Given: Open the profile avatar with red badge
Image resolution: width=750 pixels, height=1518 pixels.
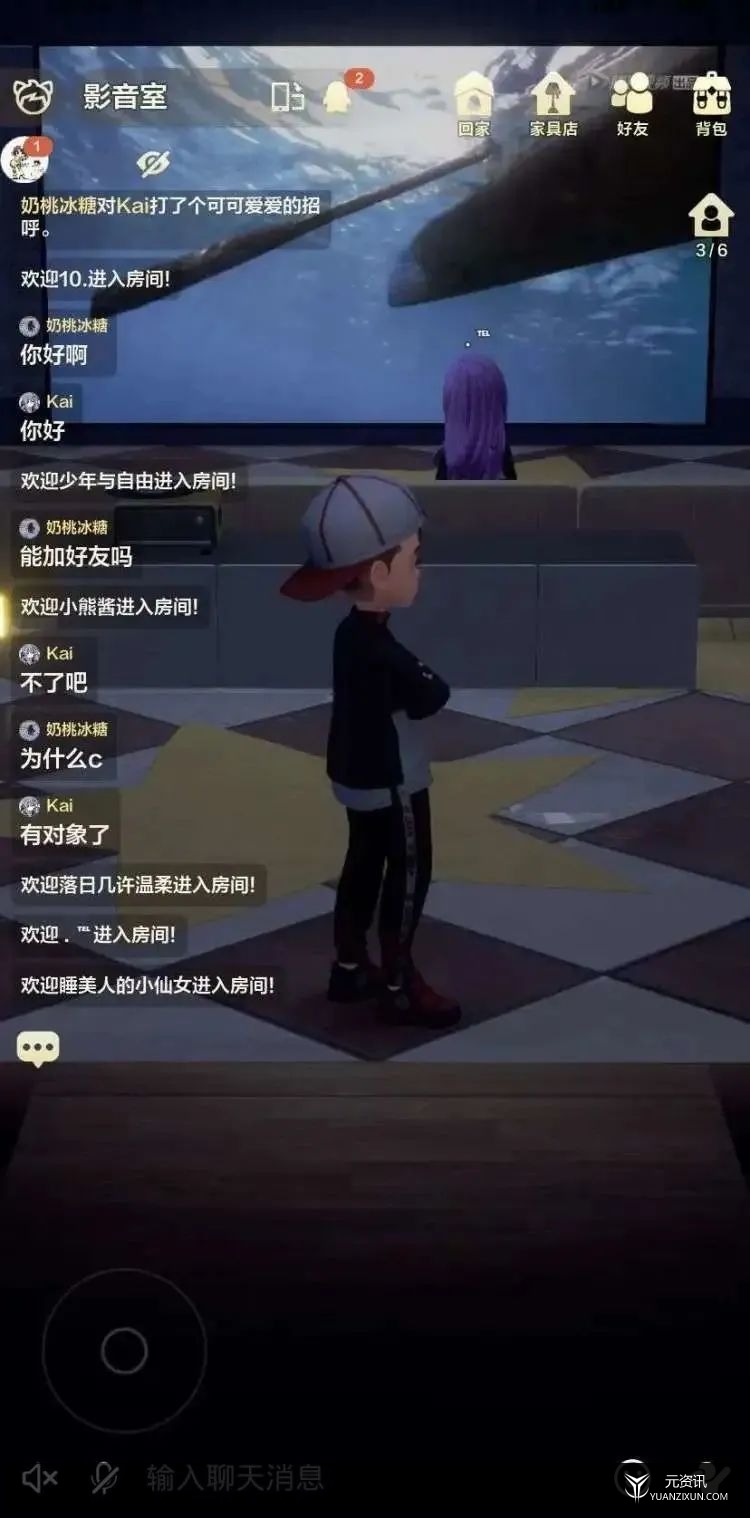Looking at the screenshot, I should (x=25, y=160).
